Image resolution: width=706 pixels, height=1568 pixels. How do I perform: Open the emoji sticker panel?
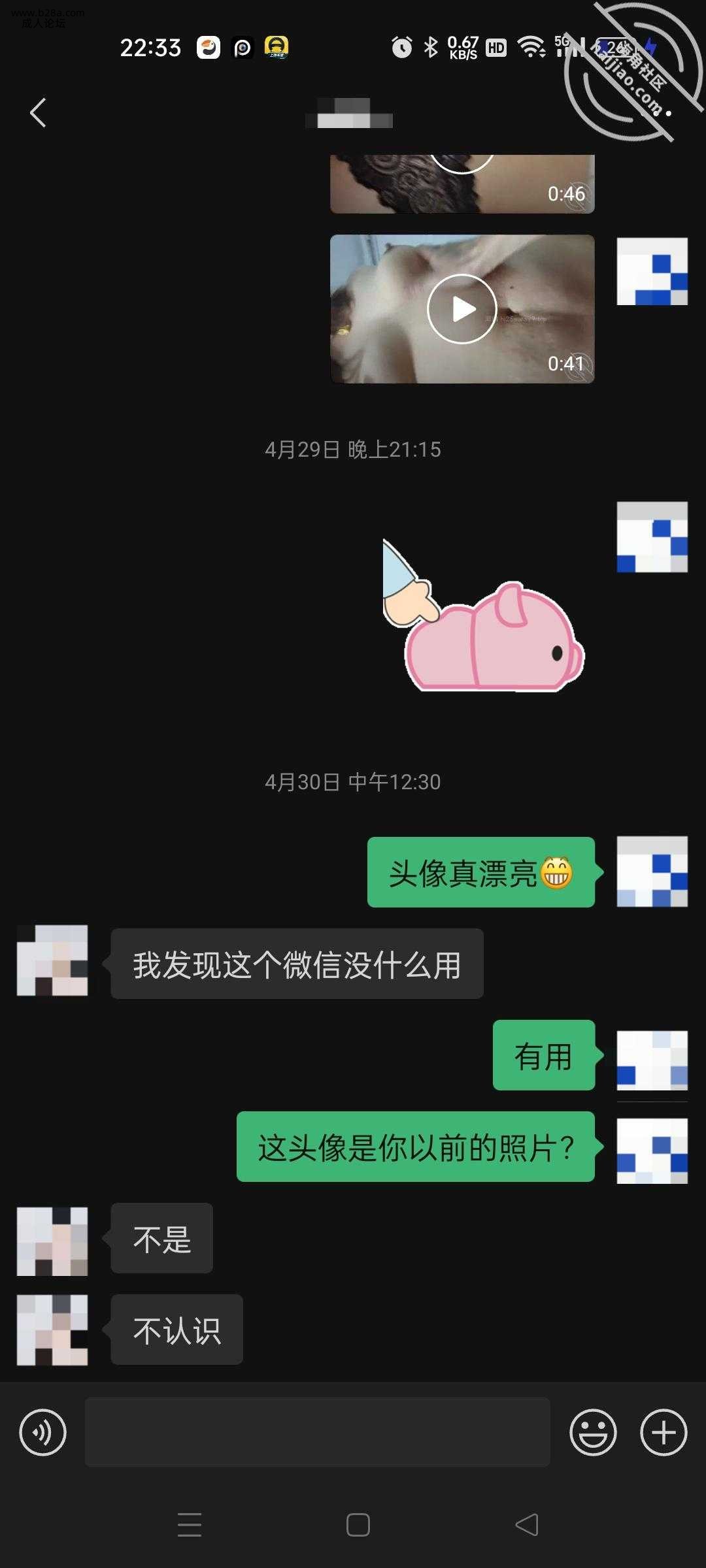593,1433
